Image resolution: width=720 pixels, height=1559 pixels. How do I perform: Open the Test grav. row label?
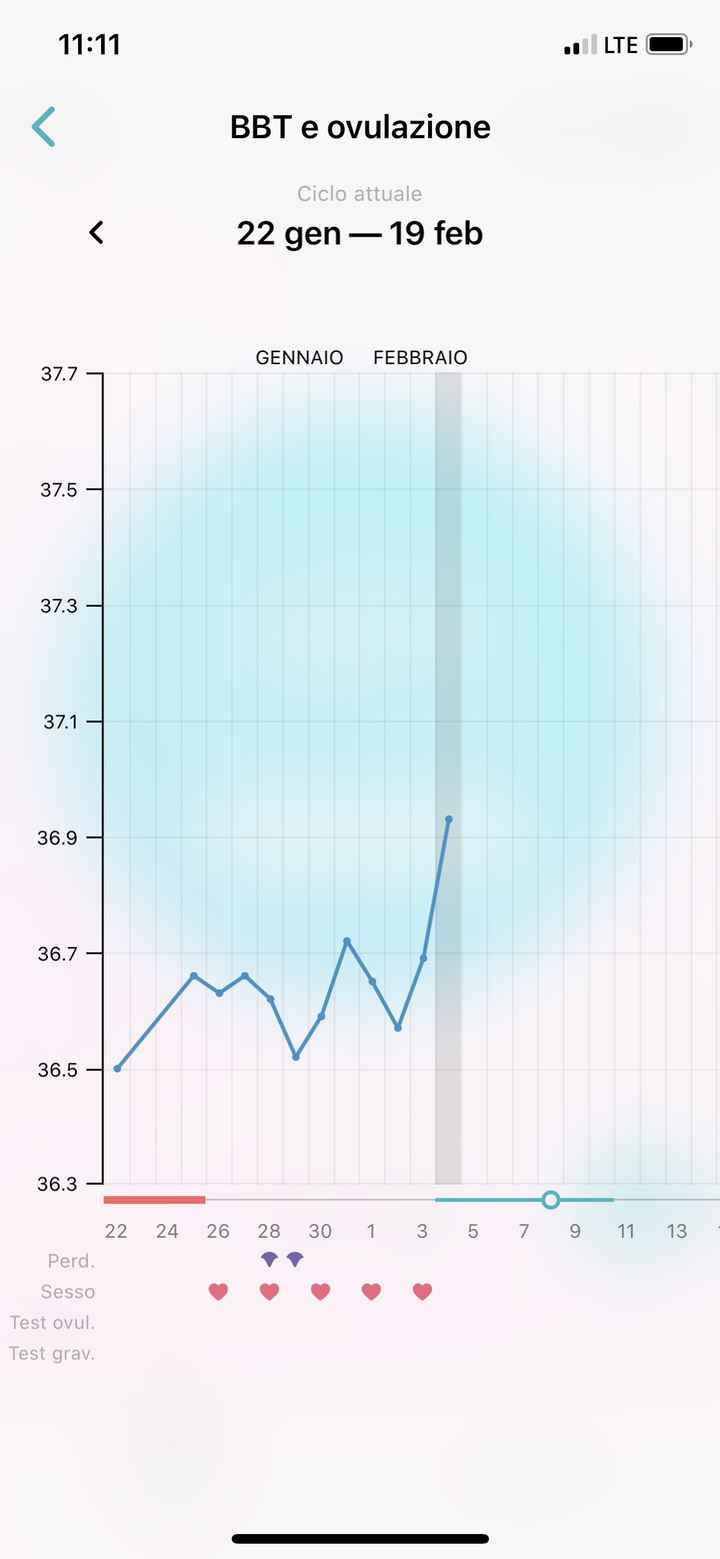[x=52, y=1353]
